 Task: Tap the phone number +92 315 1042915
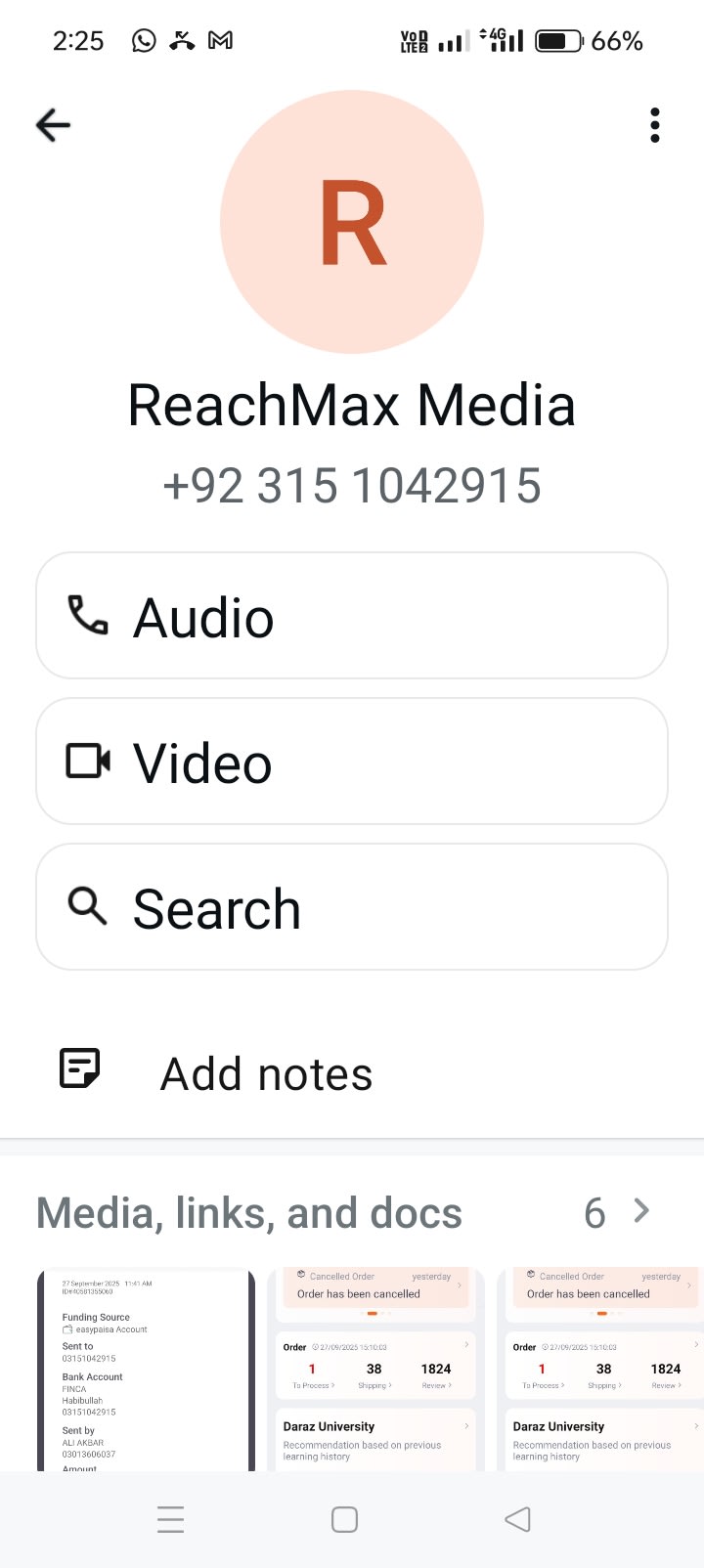point(352,484)
